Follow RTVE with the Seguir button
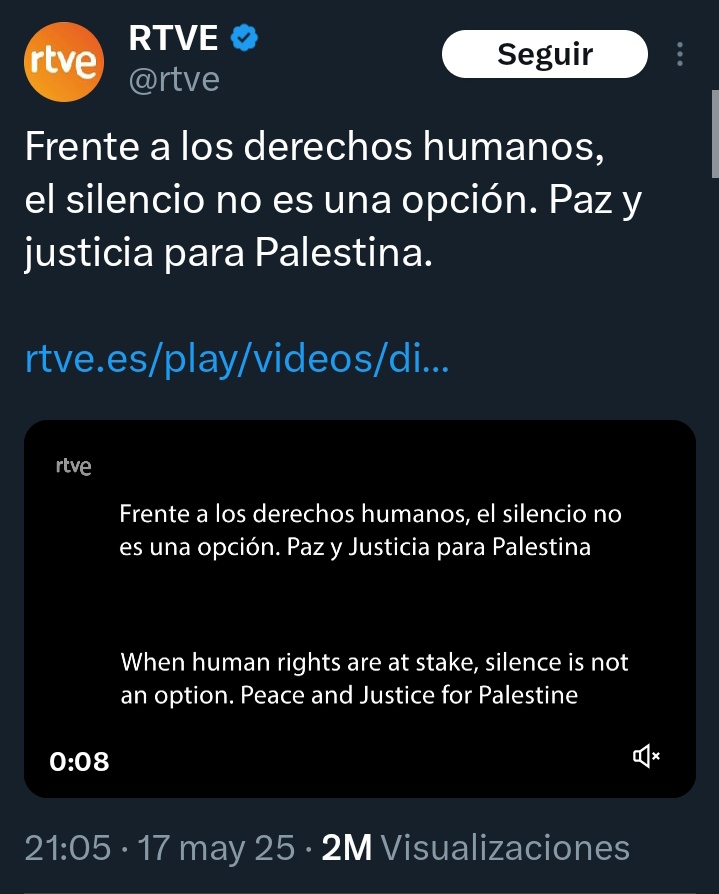The image size is (719, 894). tap(545, 54)
